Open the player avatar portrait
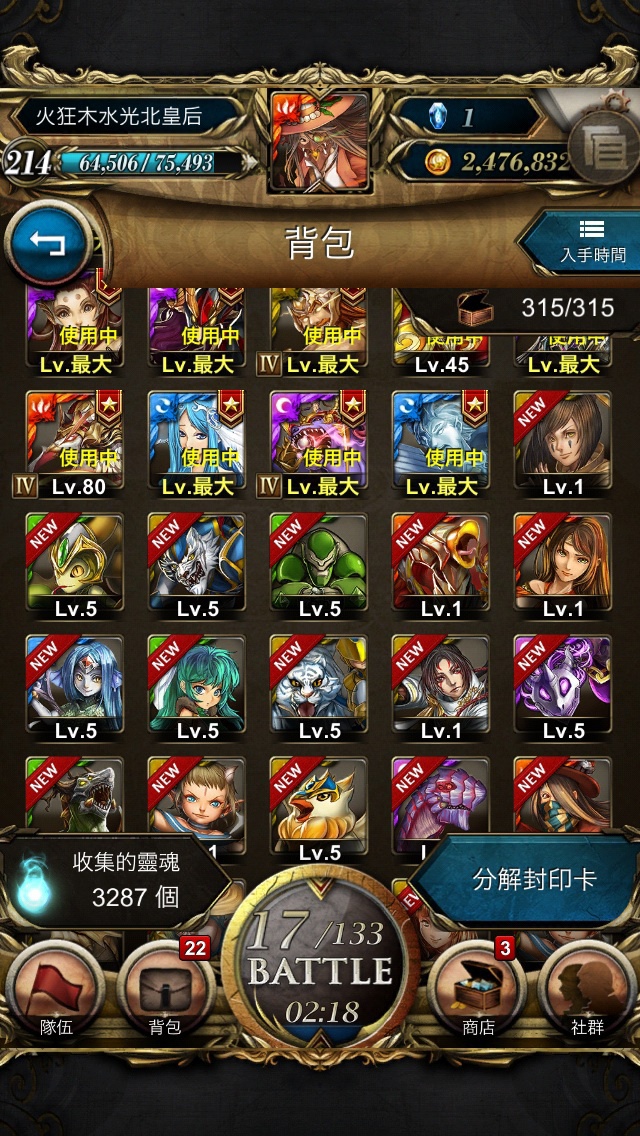640x1136 pixels. point(320,141)
